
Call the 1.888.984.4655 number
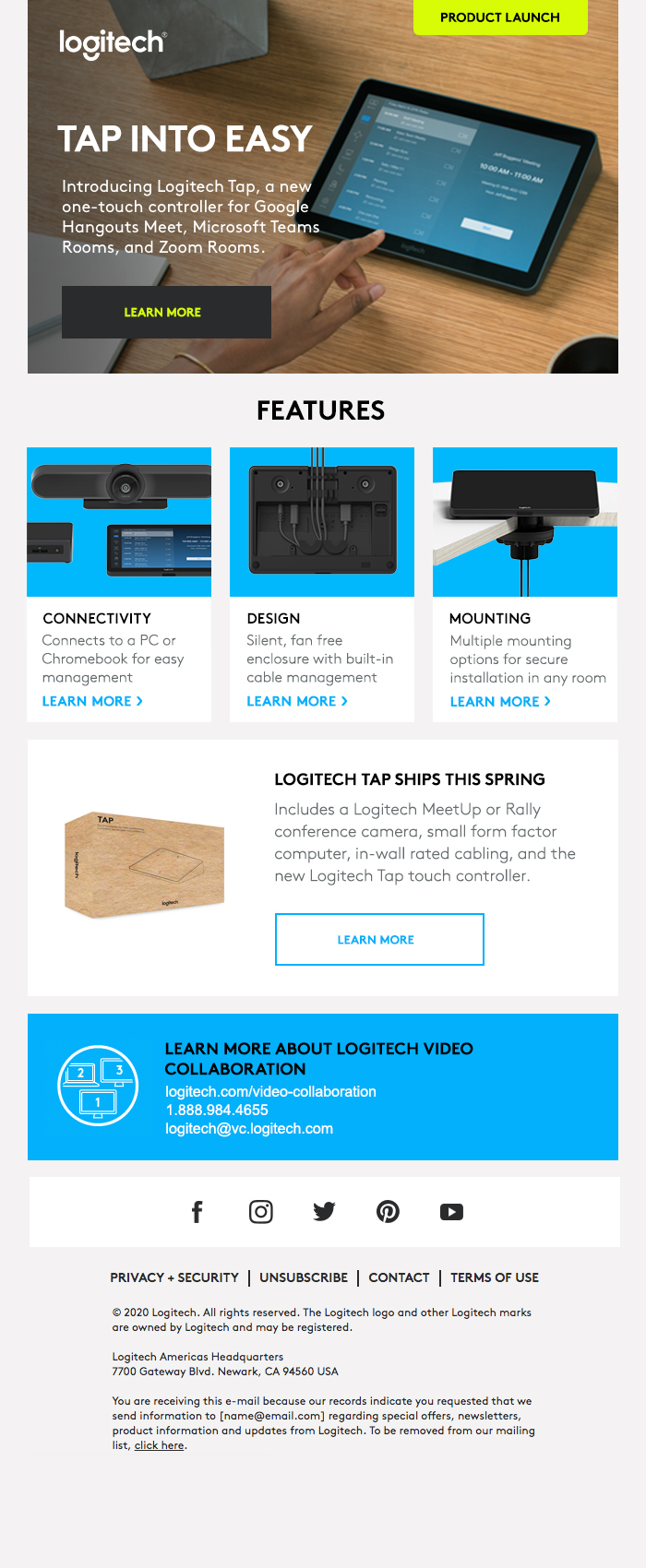pos(217,1110)
